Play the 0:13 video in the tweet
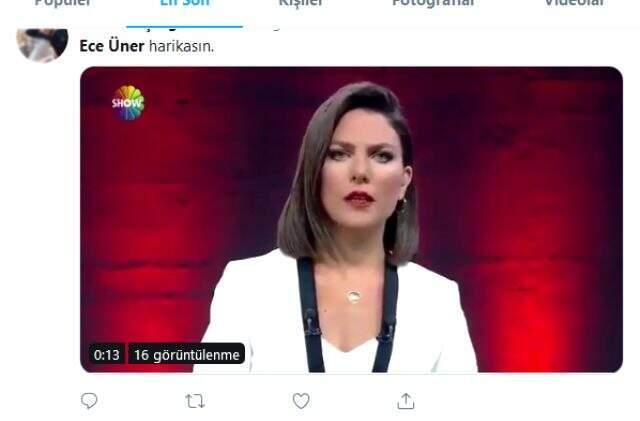The image size is (640, 421). [x=351, y=220]
